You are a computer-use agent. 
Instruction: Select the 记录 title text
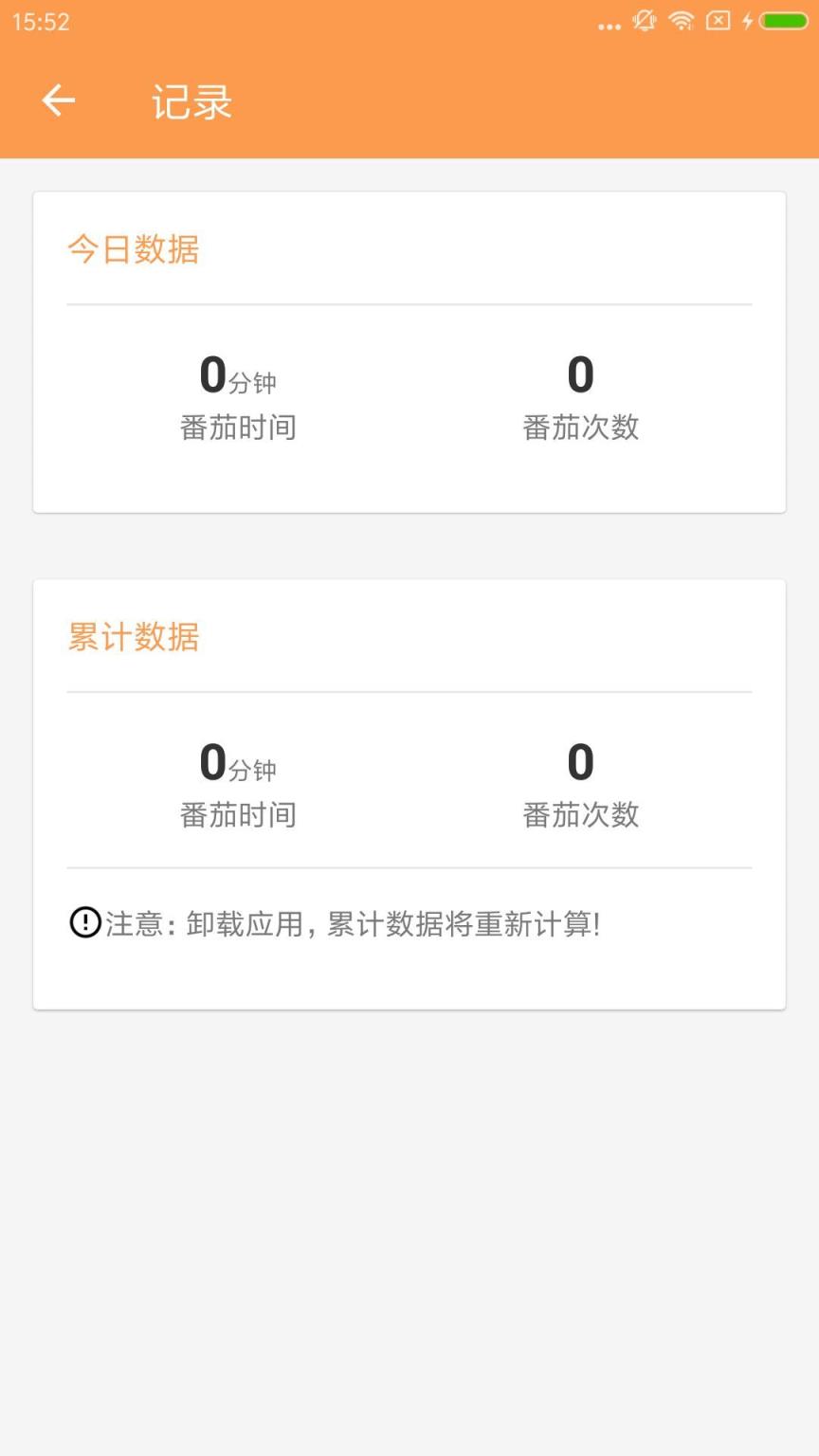(190, 101)
